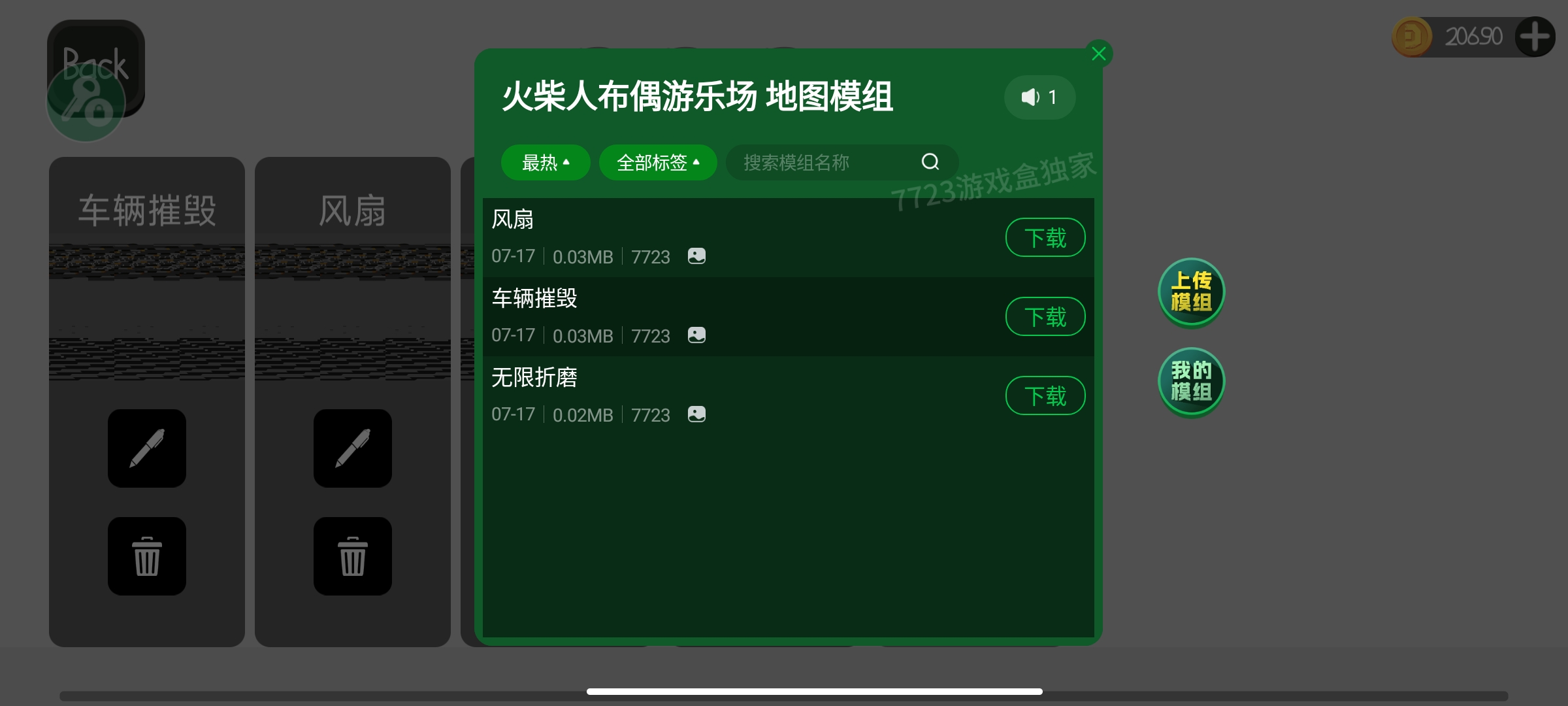Edit the 车辆摧毁 map card
The width and height of the screenshot is (1568, 706).
(147, 448)
